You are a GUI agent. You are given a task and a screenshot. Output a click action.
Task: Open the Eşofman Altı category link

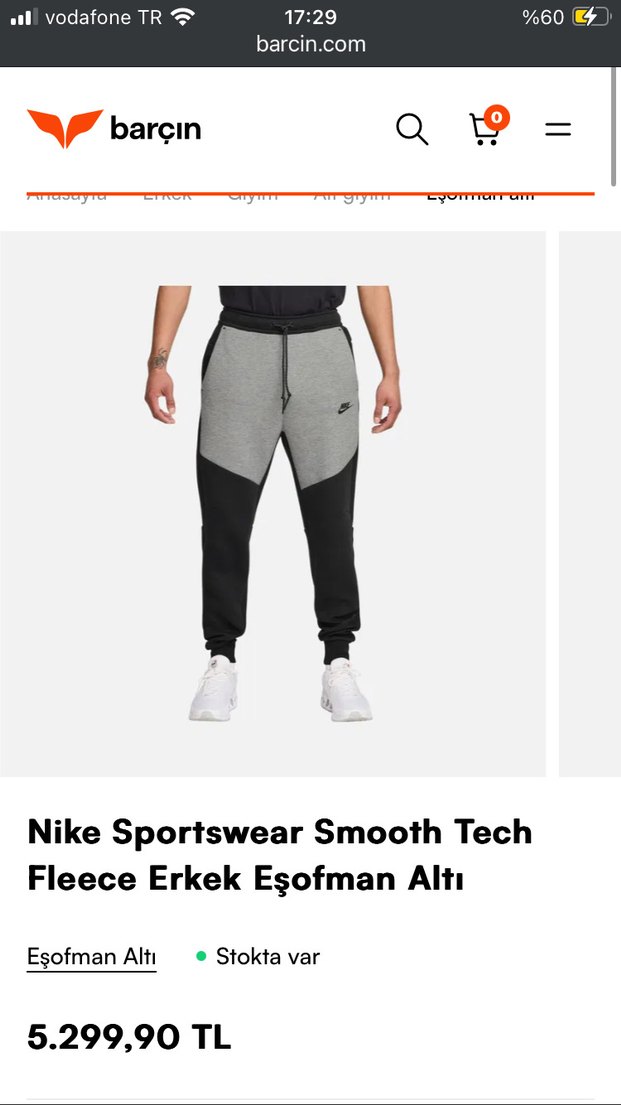click(91, 957)
